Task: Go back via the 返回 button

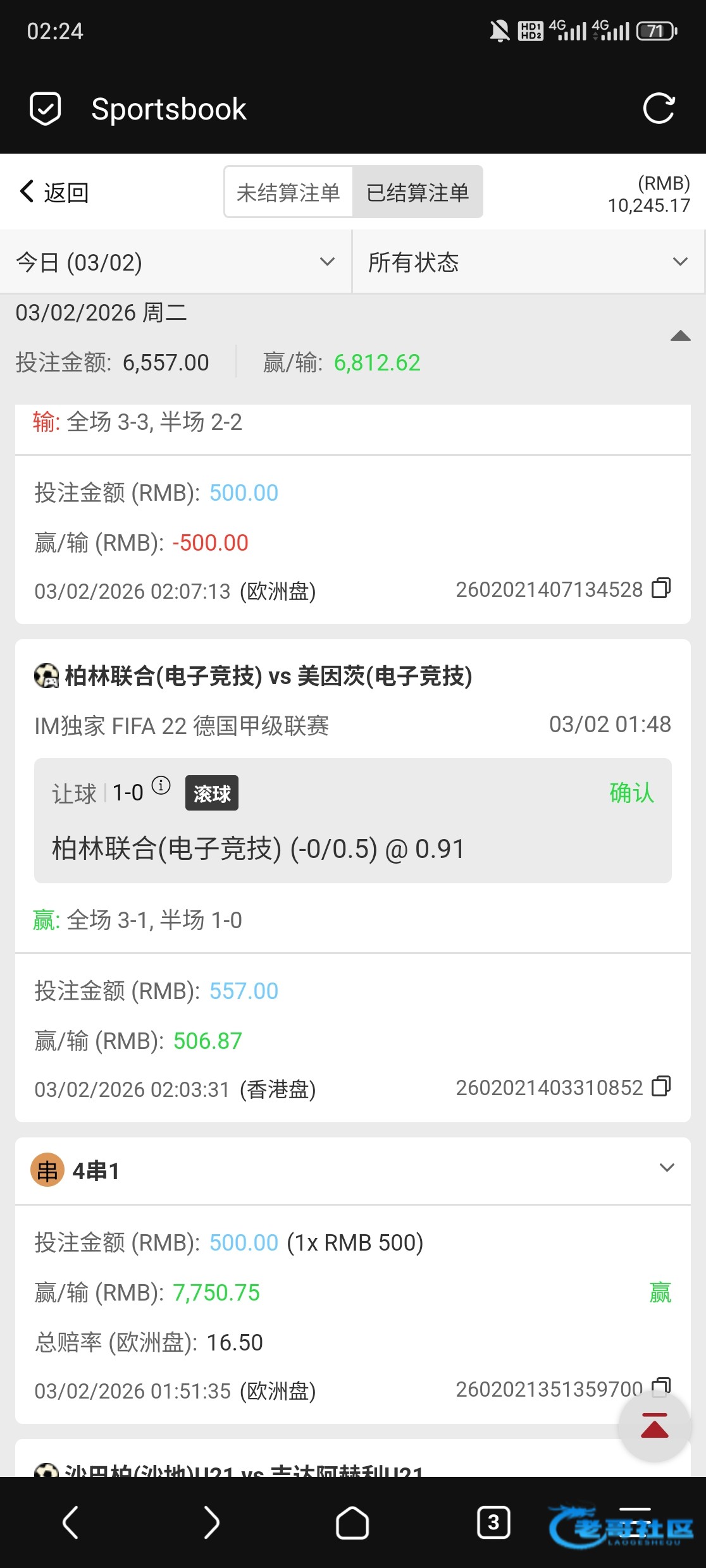Action: (54, 192)
